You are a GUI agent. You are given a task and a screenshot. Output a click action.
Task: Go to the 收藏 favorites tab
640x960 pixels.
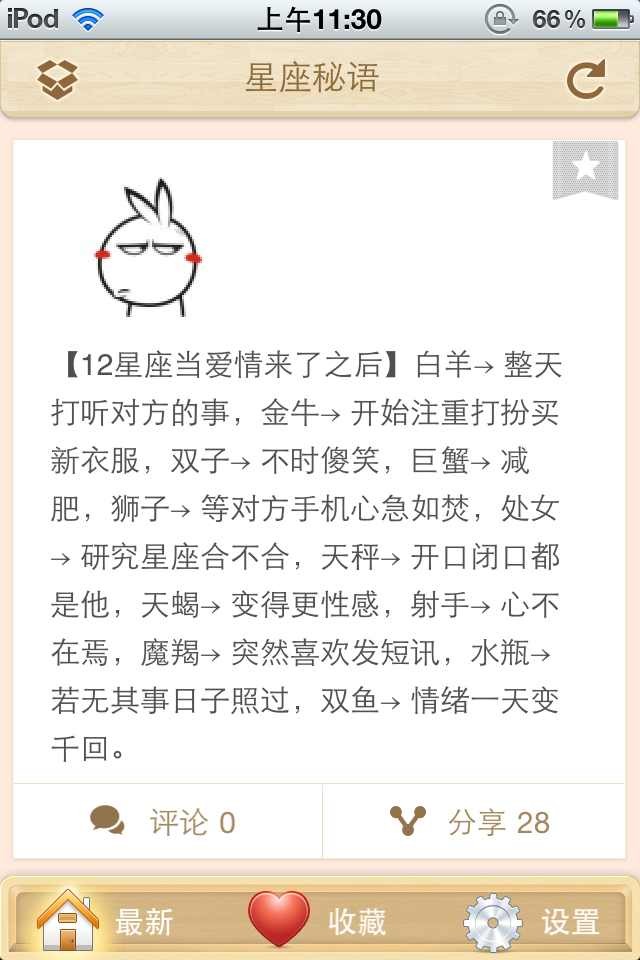tap(318, 920)
